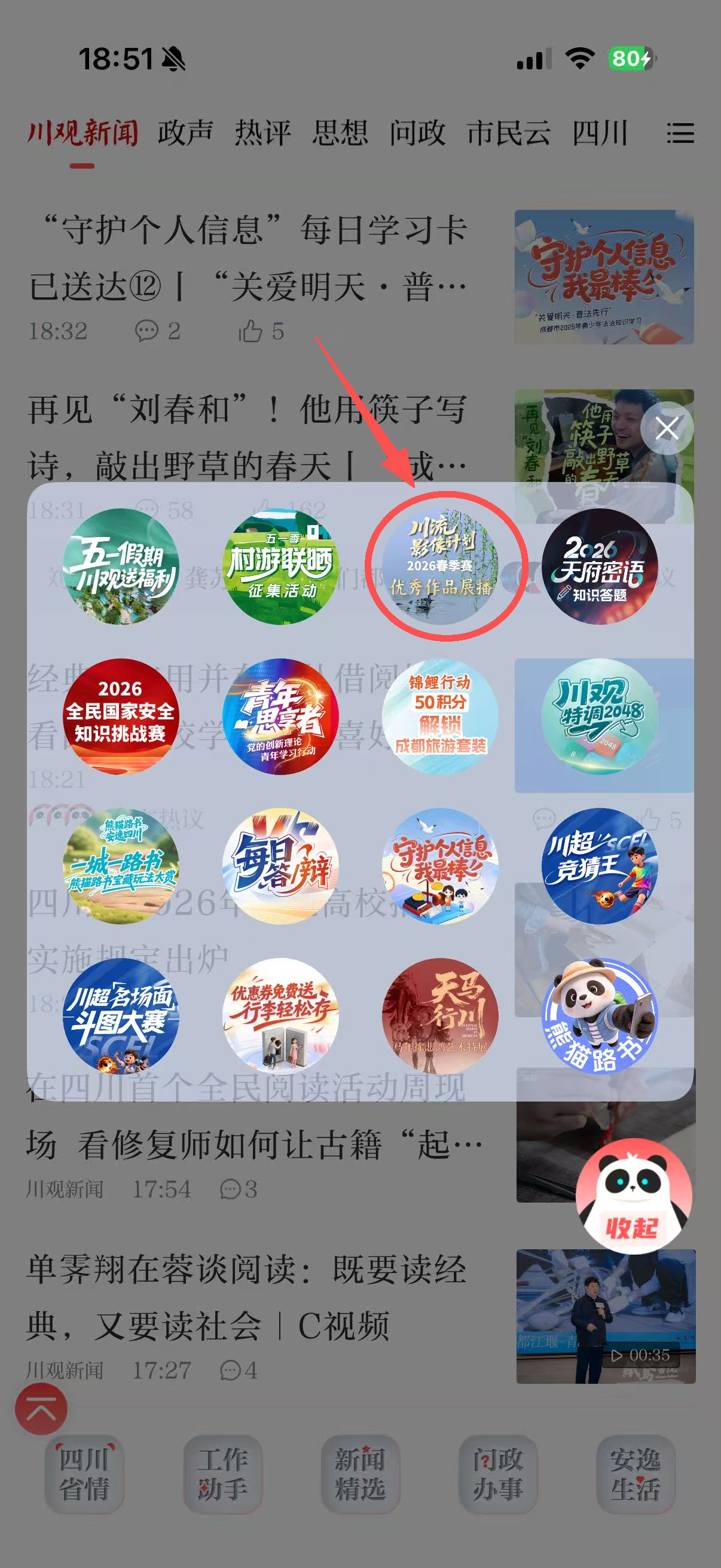Viewport: 721px width, 1568px height.
Task: Open 村游联晒征集活动 circle
Action: pos(280,566)
